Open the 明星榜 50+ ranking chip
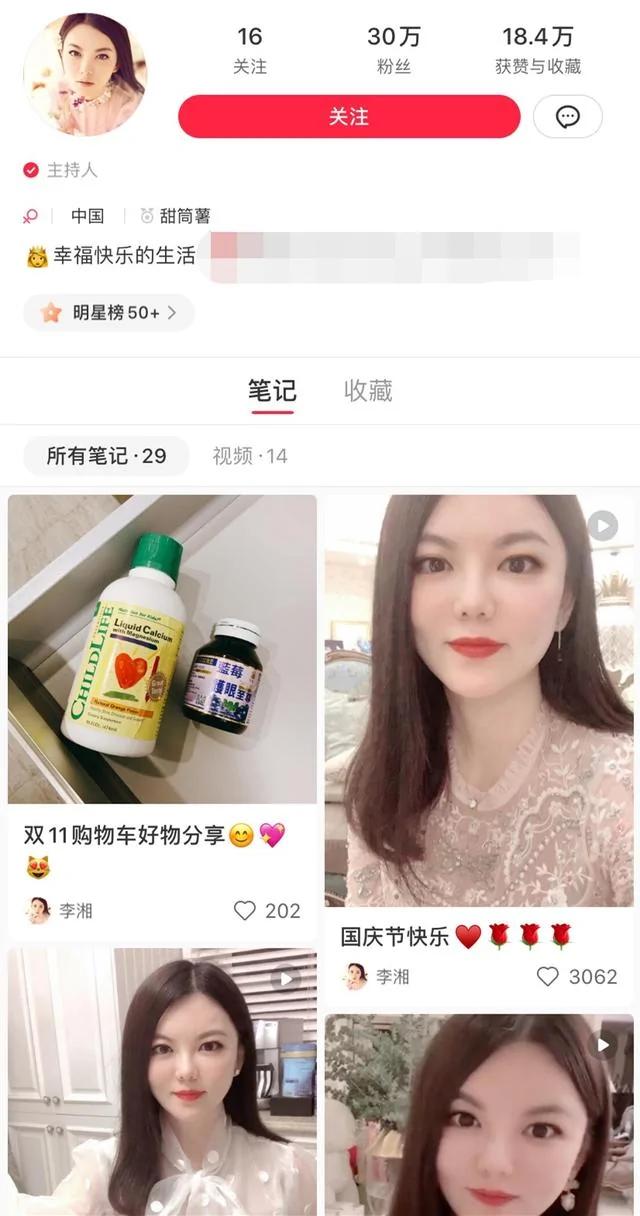This screenshot has width=640, height=1216. pyautogui.click(x=108, y=312)
